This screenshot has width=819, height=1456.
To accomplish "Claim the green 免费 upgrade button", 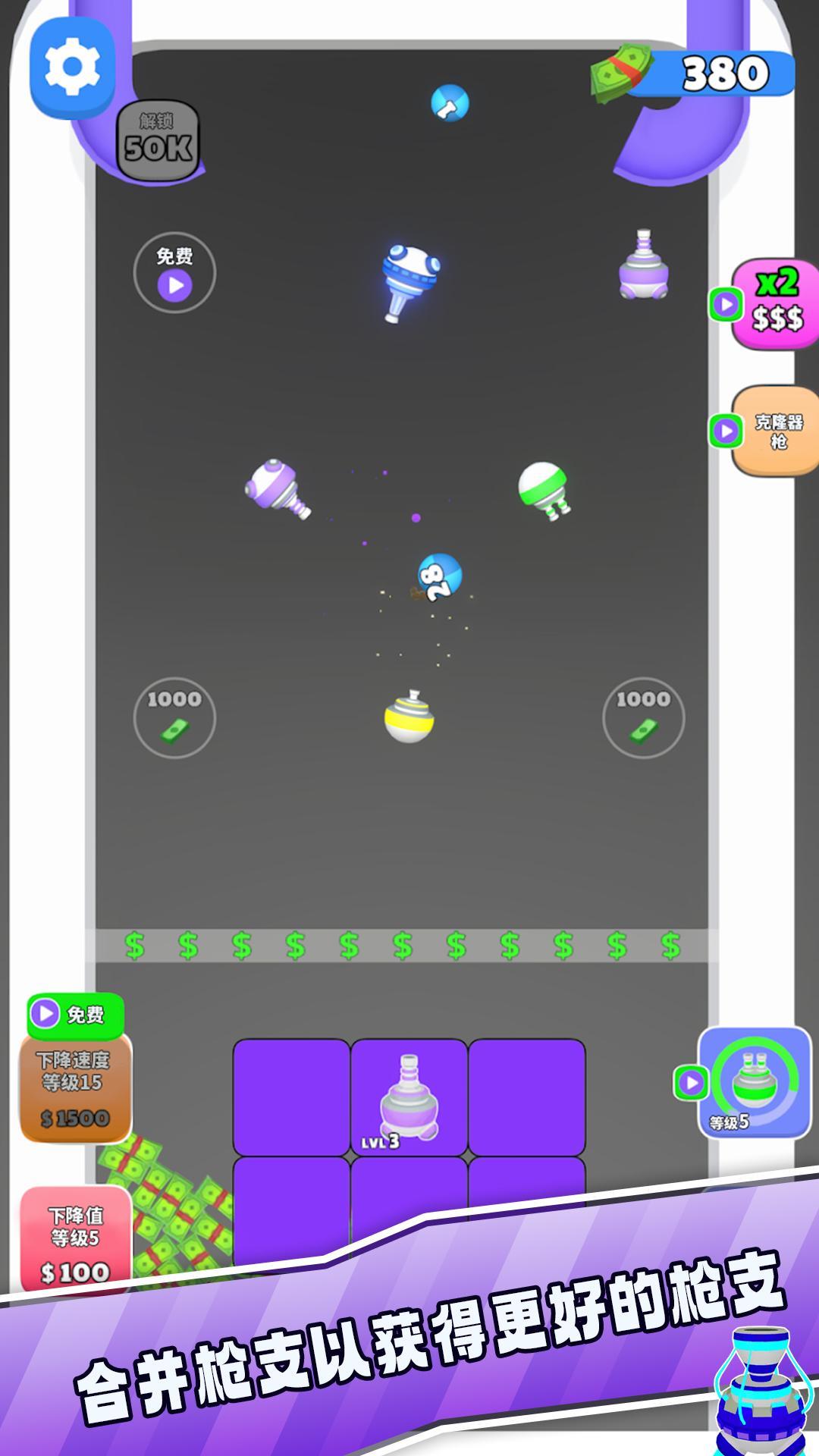I will pyautogui.click(x=75, y=1015).
